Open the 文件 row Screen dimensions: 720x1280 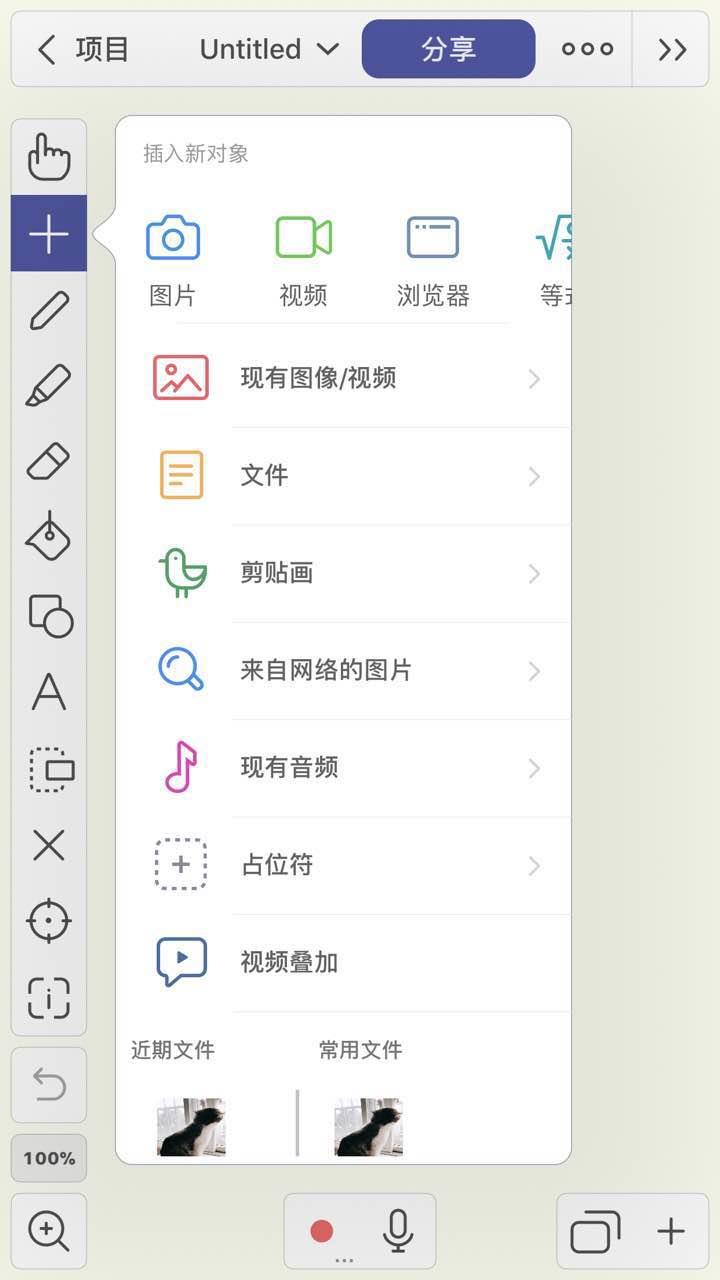344,475
